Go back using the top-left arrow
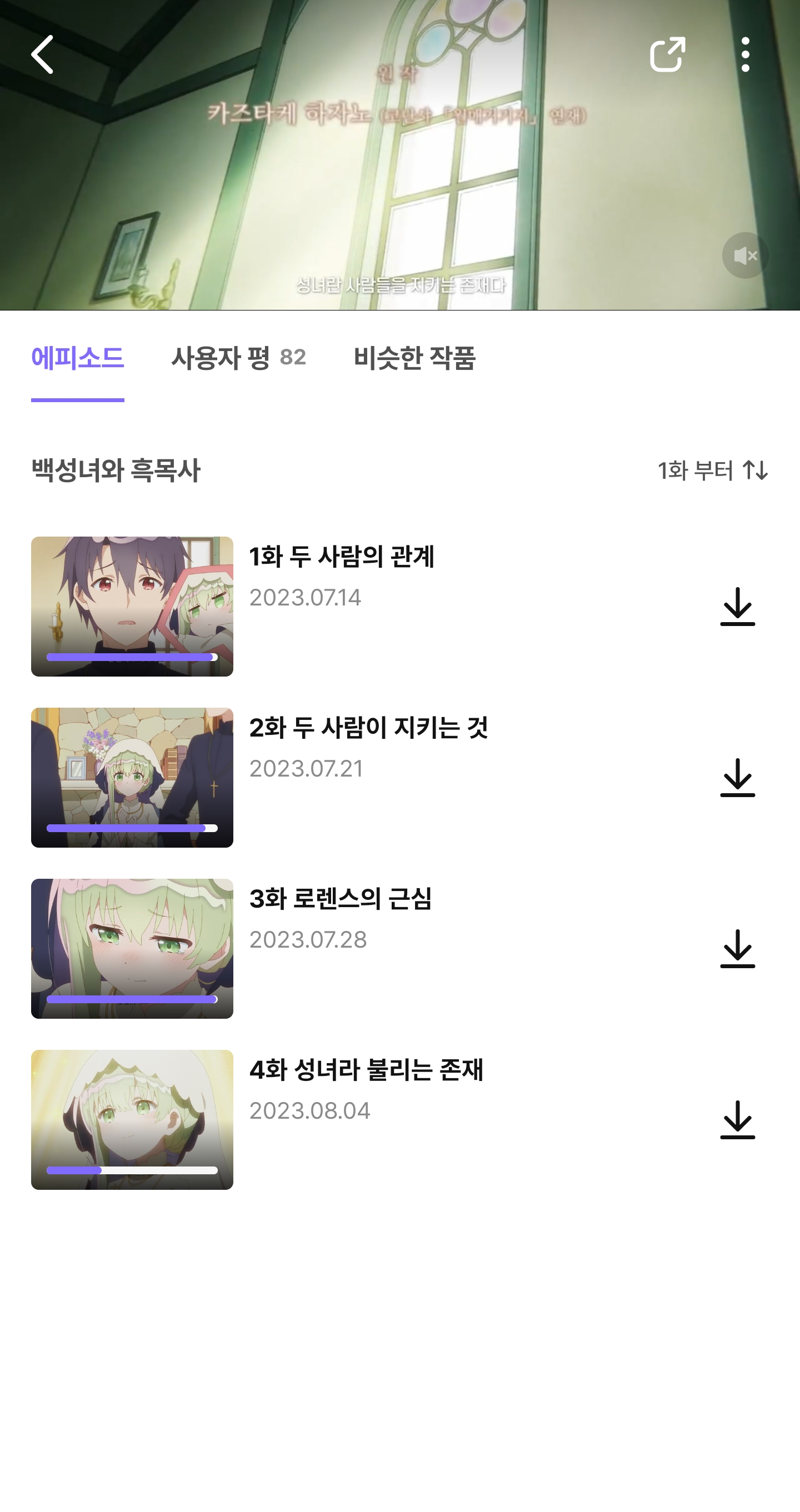This screenshot has height=1512, width=800. [42, 54]
